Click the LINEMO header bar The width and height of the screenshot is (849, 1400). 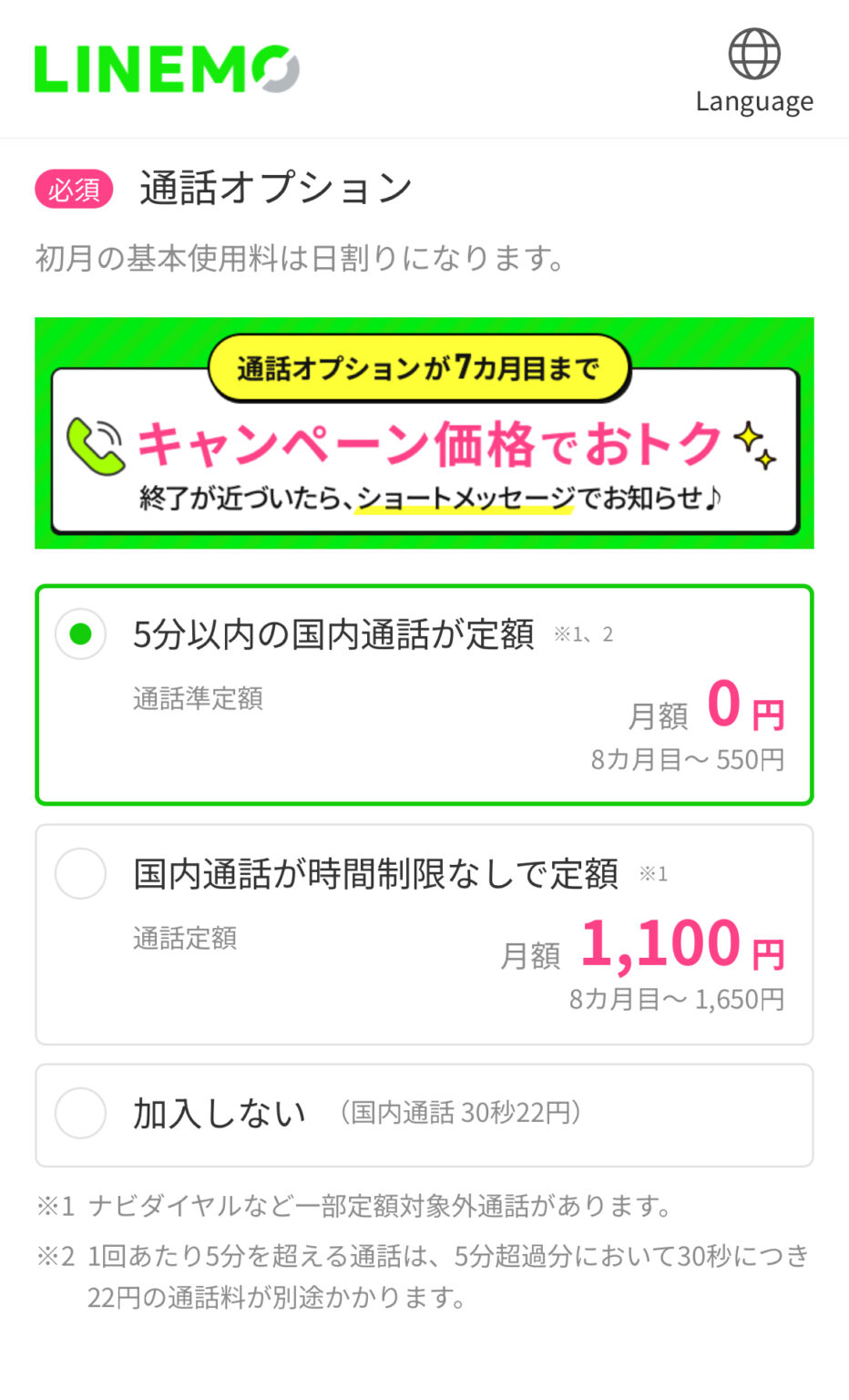(424, 68)
